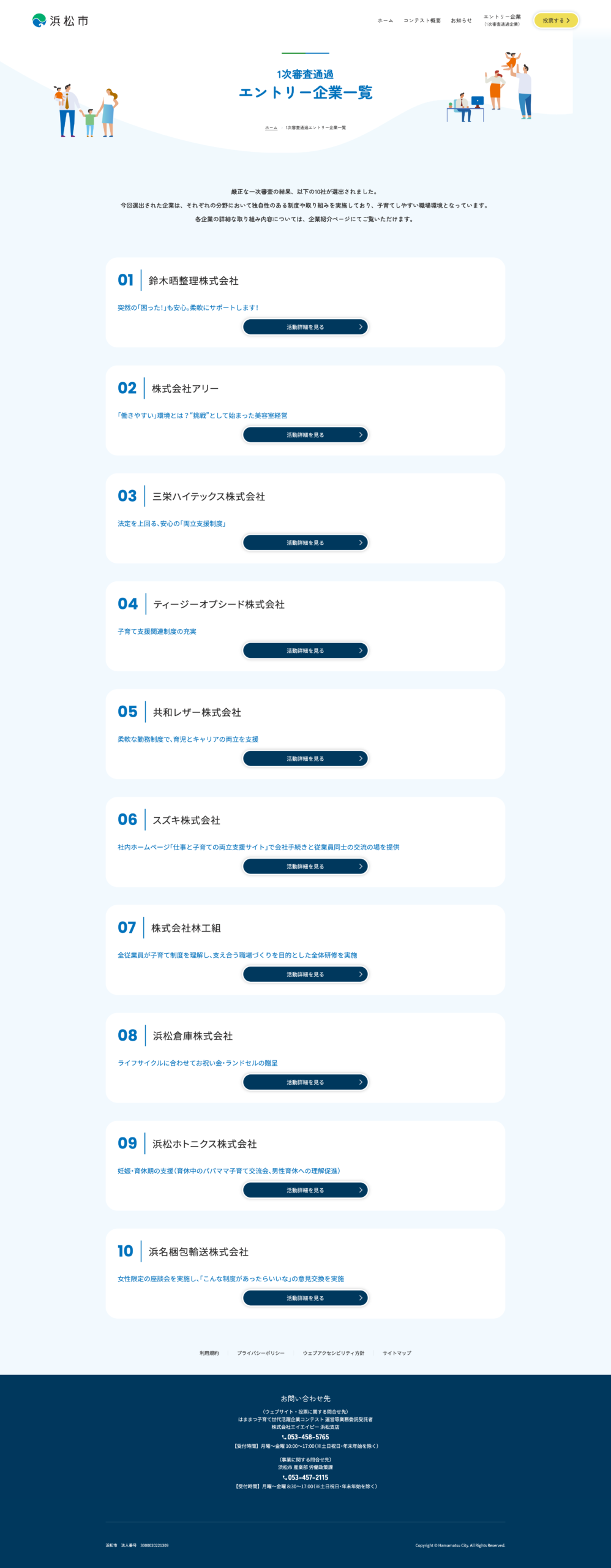611x1568 pixels.
Task: View activity details for 鈴木晒整理株式会社
Action: pos(305,327)
